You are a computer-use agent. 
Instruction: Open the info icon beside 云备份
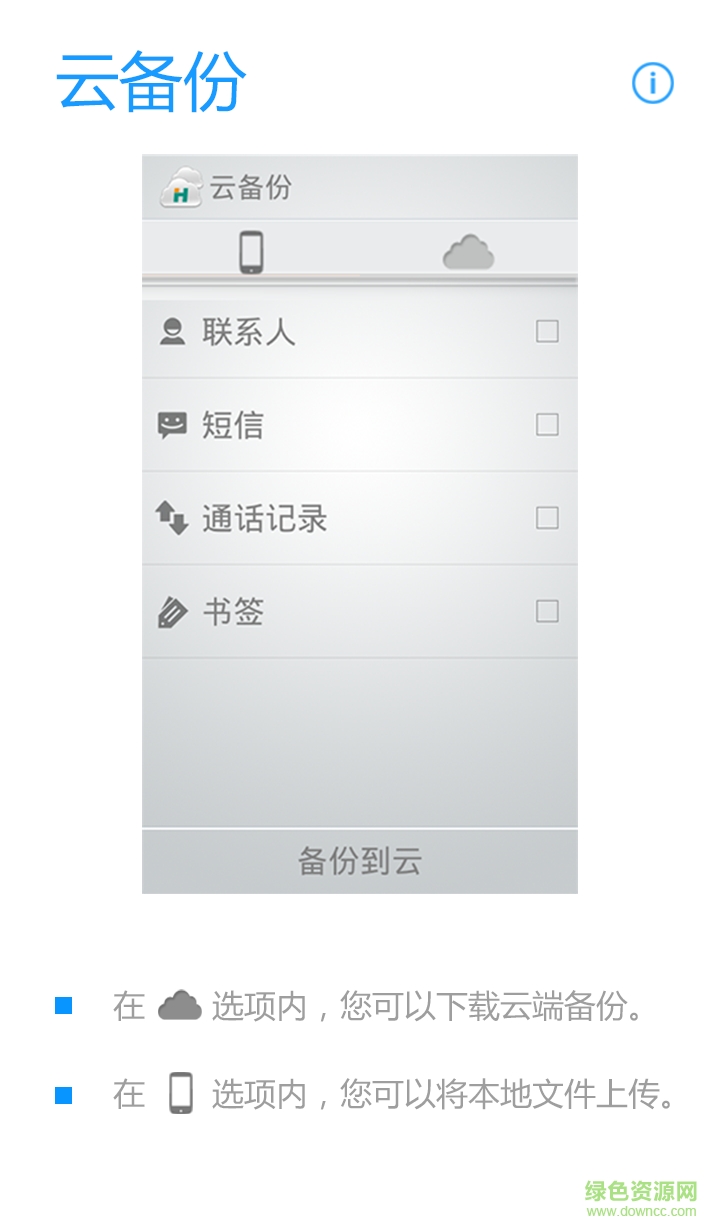(x=653, y=83)
